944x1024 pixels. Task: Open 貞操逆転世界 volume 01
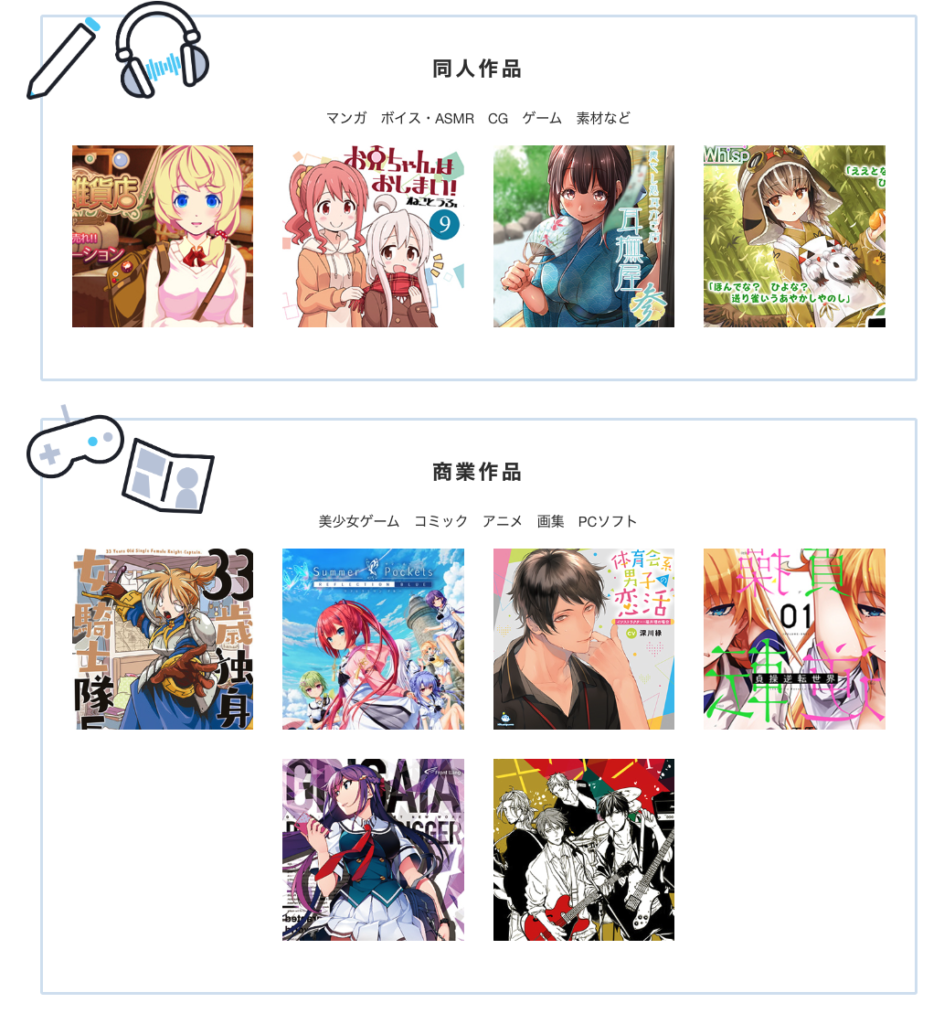794,638
